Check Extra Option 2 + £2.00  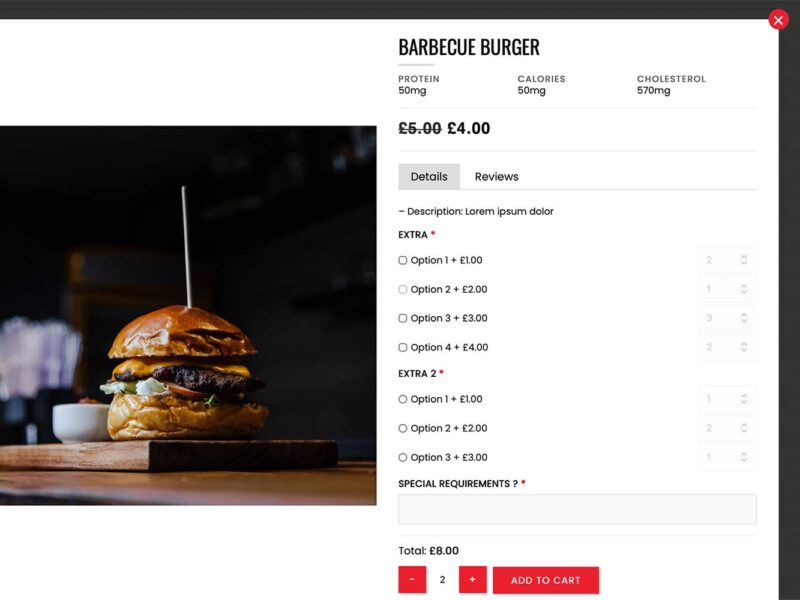(403, 289)
